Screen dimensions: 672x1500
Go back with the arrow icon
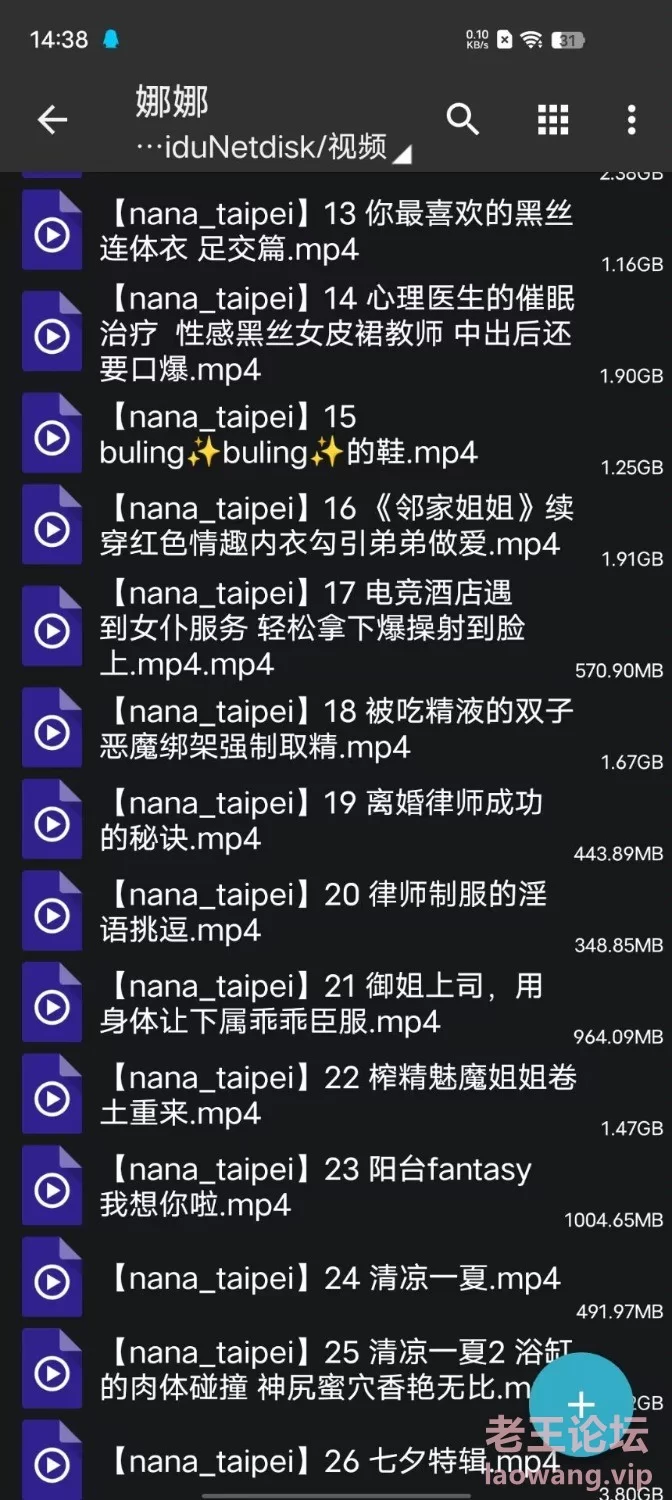[x=52, y=121]
